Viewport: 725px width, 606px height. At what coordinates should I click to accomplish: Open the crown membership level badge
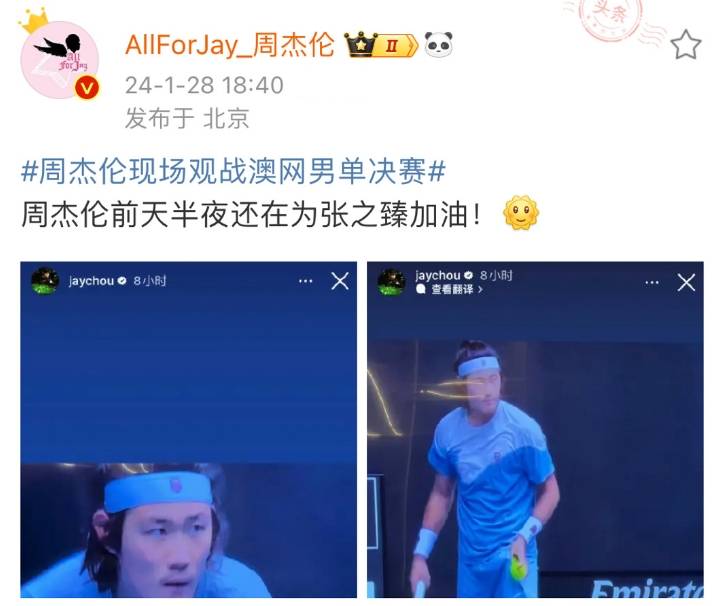coord(380,45)
